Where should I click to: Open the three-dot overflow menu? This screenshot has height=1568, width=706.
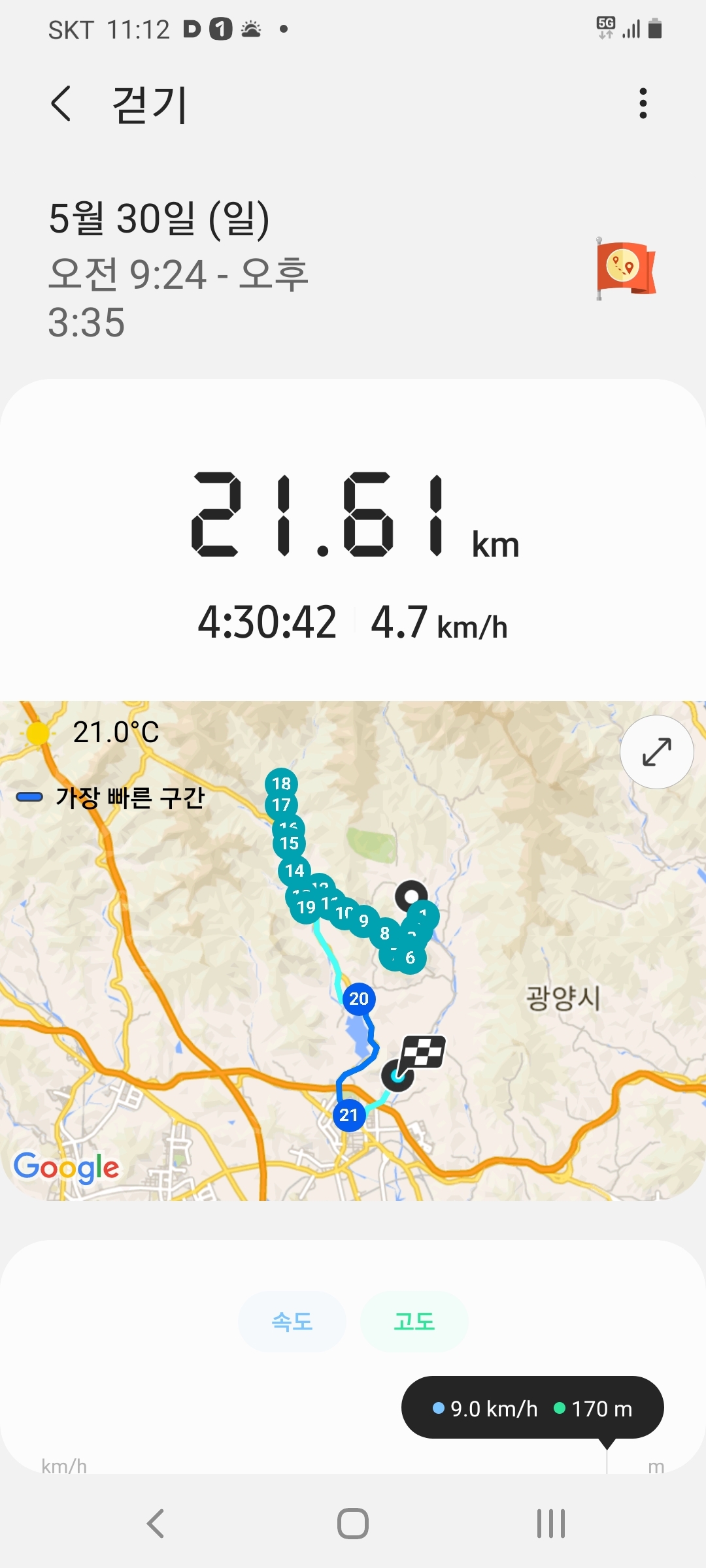643,104
